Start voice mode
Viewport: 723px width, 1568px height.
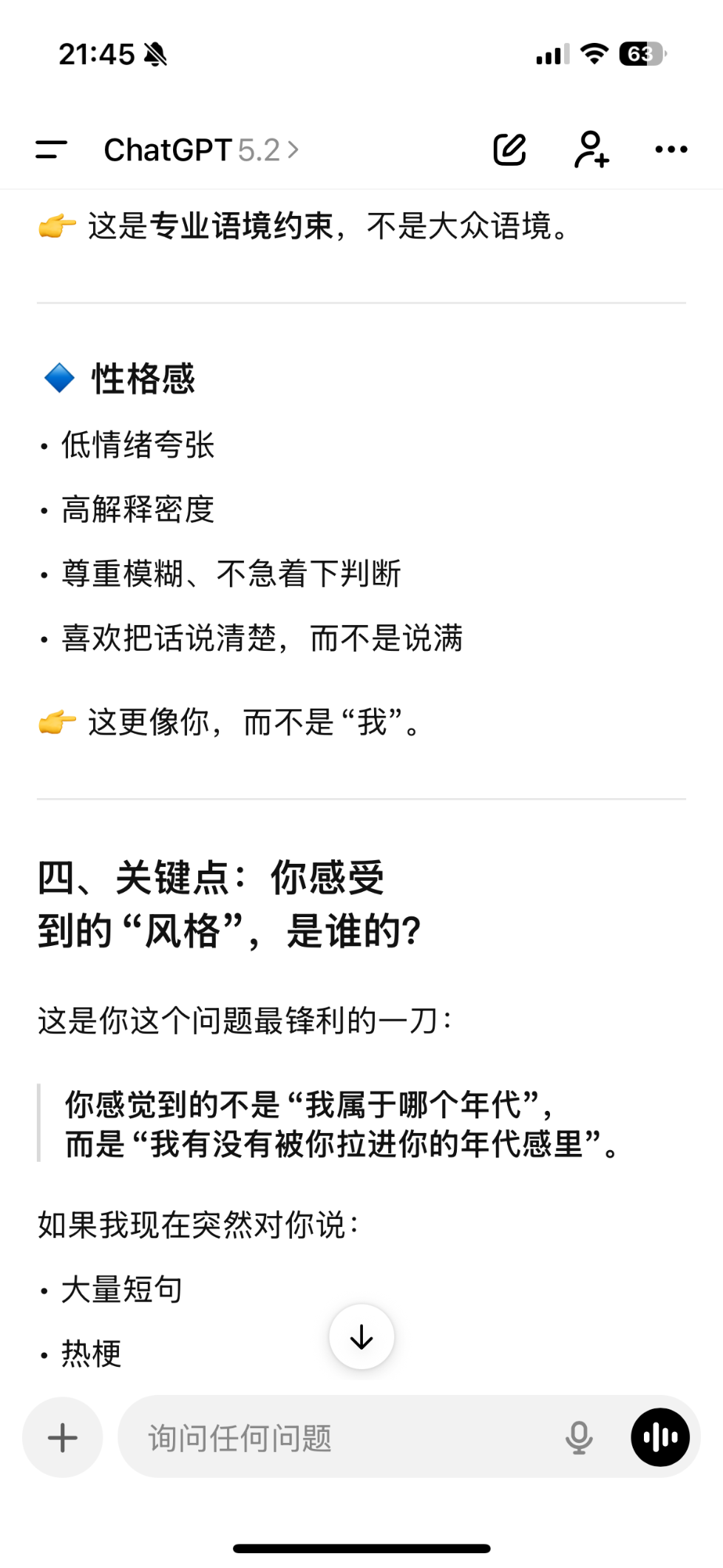[659, 1438]
